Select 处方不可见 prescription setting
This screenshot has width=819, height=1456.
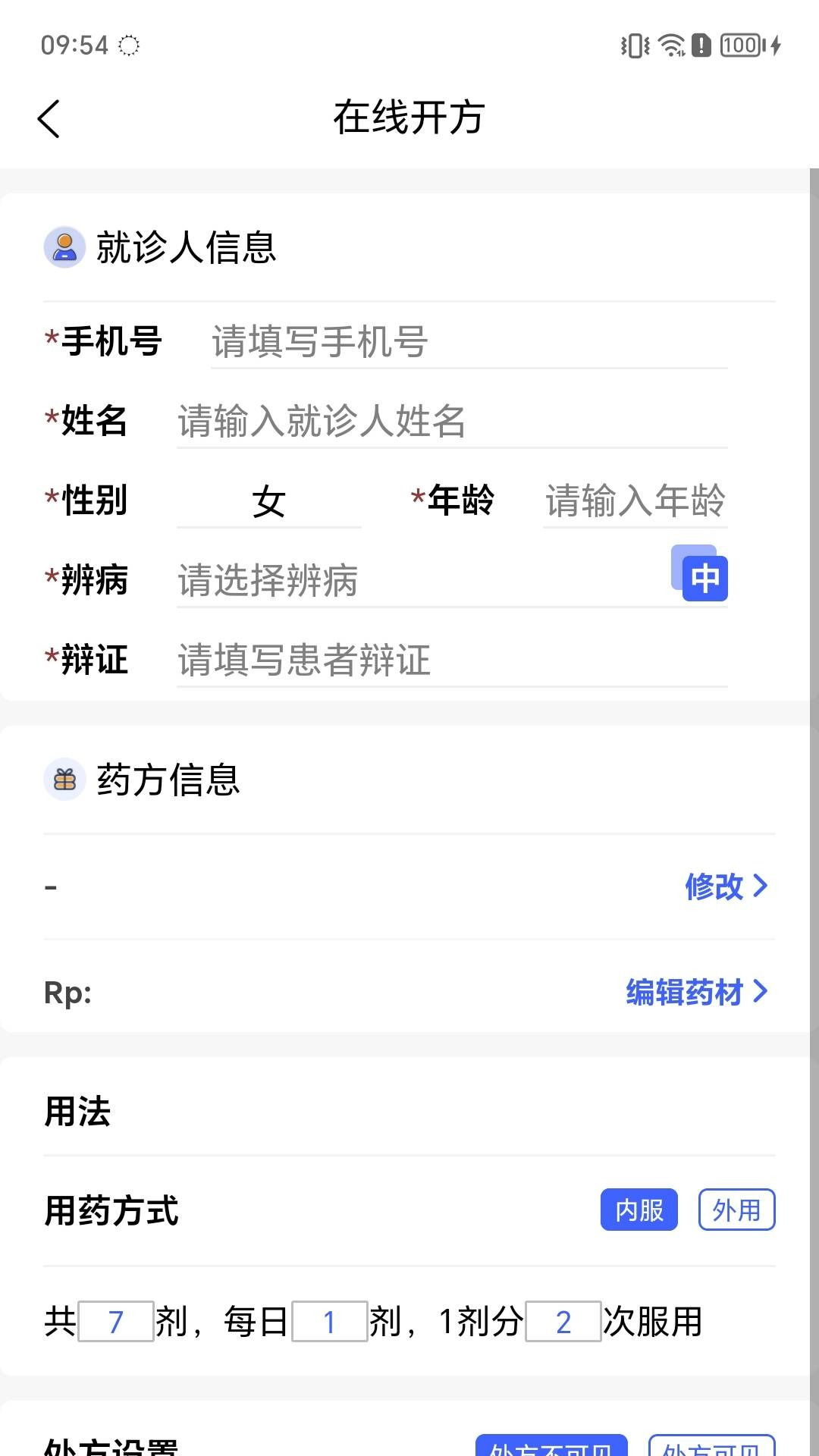point(551,1447)
